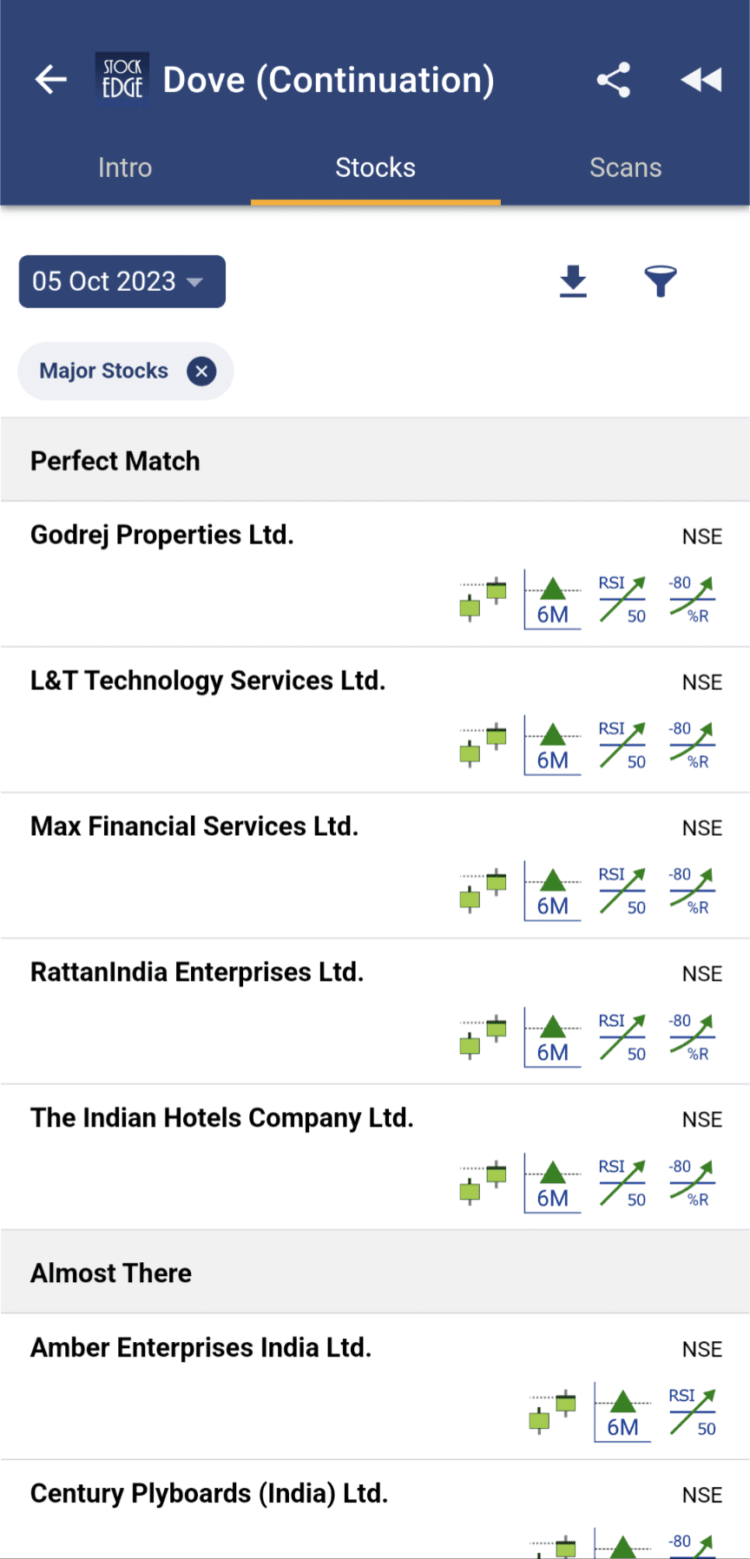Remove the Major Stocks filter chip
Viewport: 750px width, 1559px height.
pos(202,372)
